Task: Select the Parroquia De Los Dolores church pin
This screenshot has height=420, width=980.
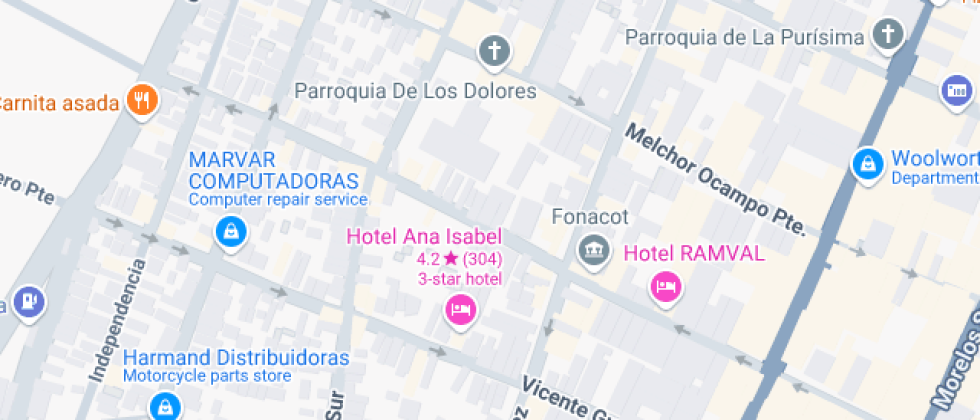Action: (493, 50)
